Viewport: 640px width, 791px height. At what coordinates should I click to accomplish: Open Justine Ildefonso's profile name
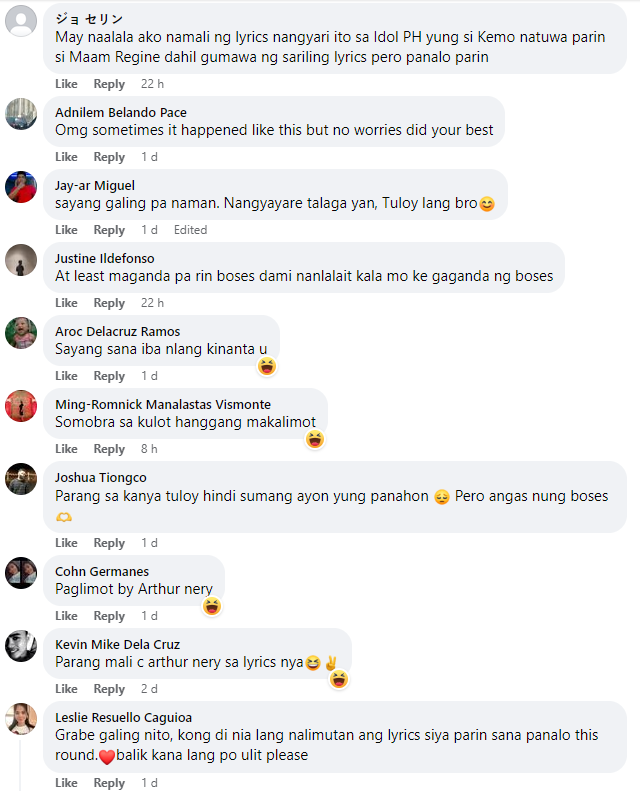point(104,258)
